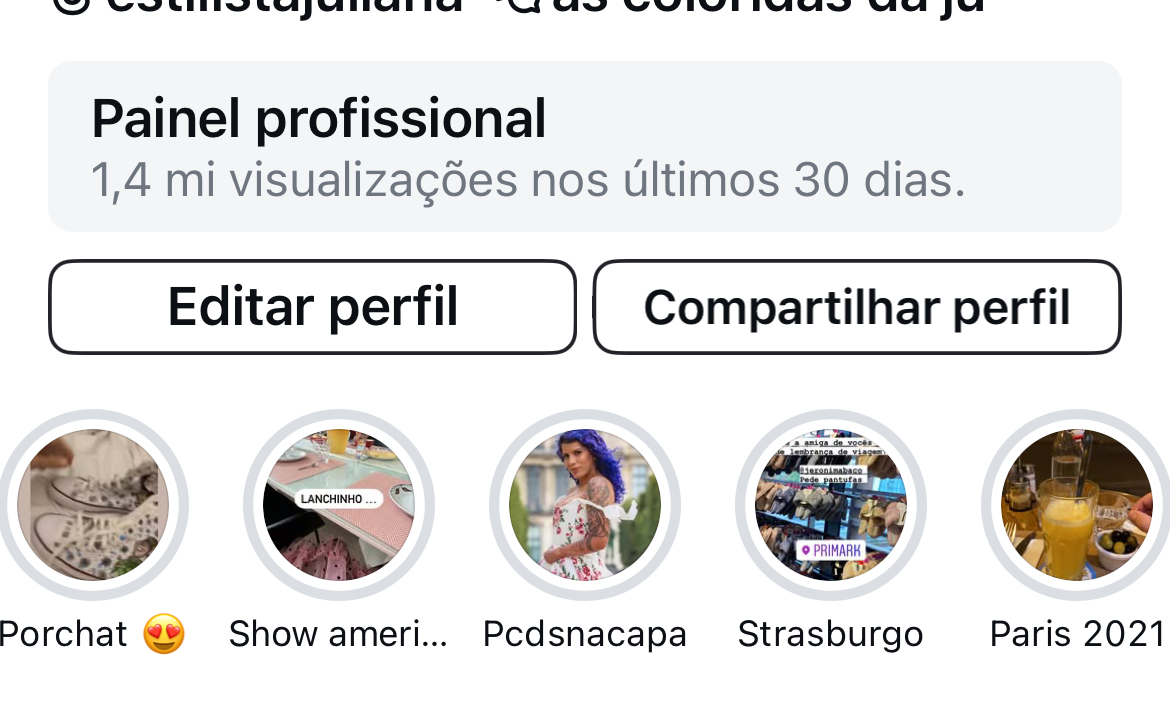Tap the Editar perfil button
This screenshot has height=724, width=1170.
coord(312,307)
